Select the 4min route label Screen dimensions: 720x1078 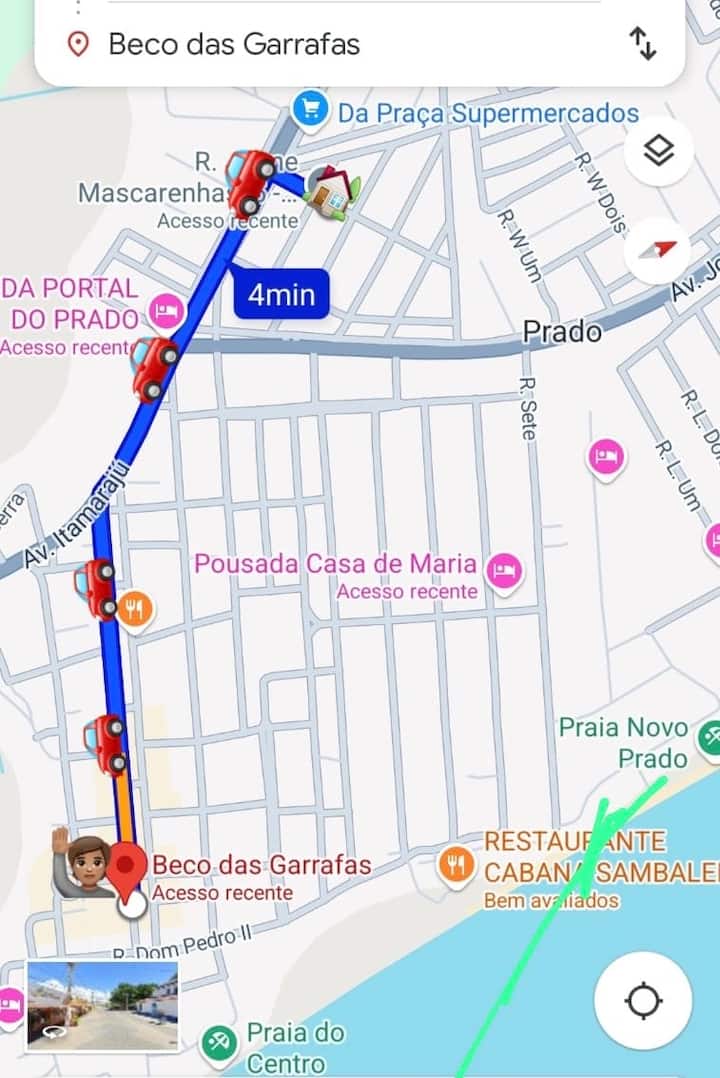tap(281, 294)
